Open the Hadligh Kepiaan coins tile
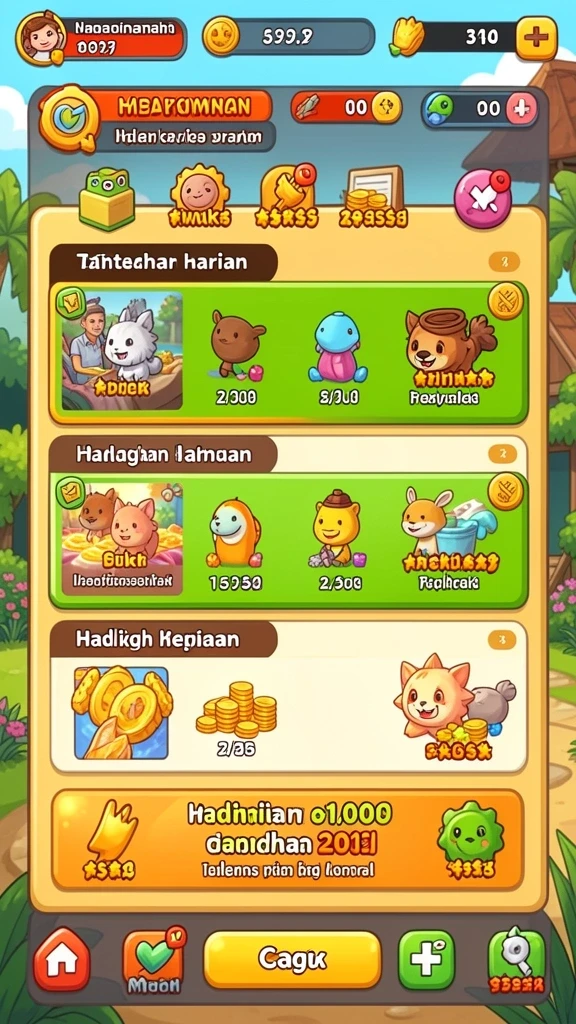The width and height of the screenshot is (576, 1024). 121,712
